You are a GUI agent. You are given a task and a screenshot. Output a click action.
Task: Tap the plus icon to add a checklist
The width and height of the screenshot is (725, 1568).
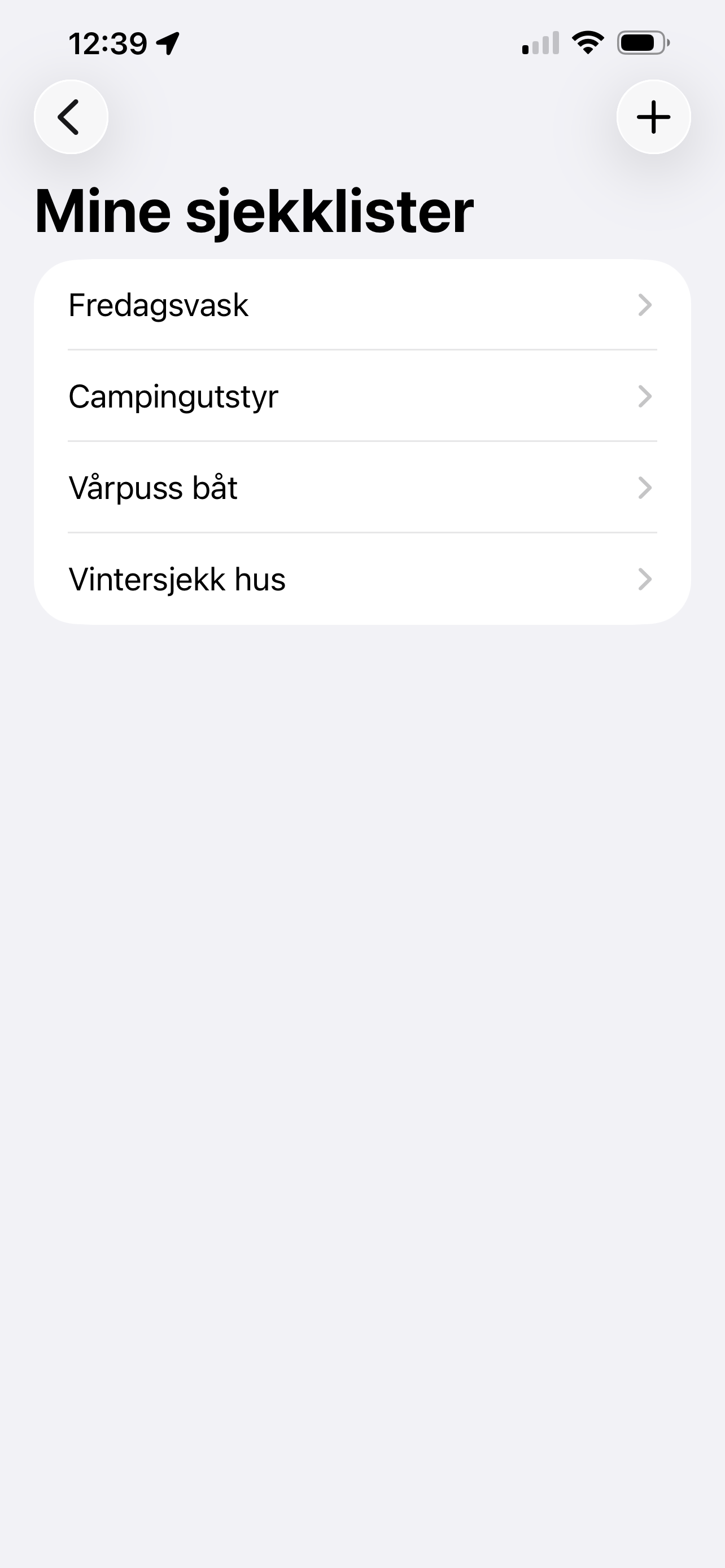coord(653,117)
